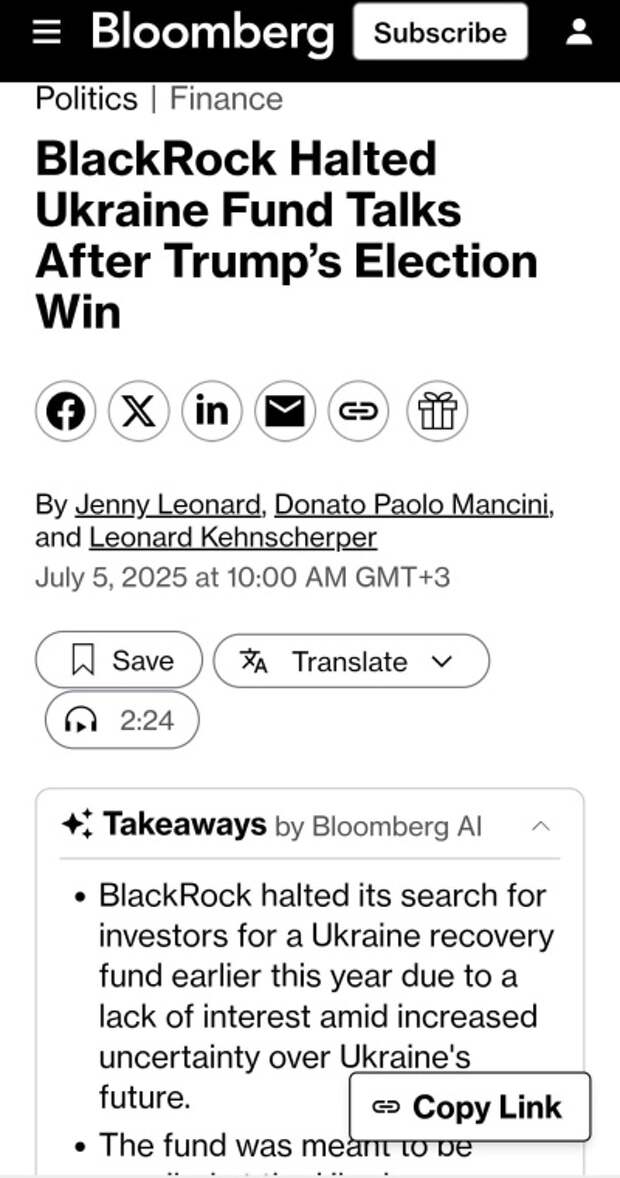The width and height of the screenshot is (620, 1178).
Task: Open the Translate dropdown
Action: [352, 660]
